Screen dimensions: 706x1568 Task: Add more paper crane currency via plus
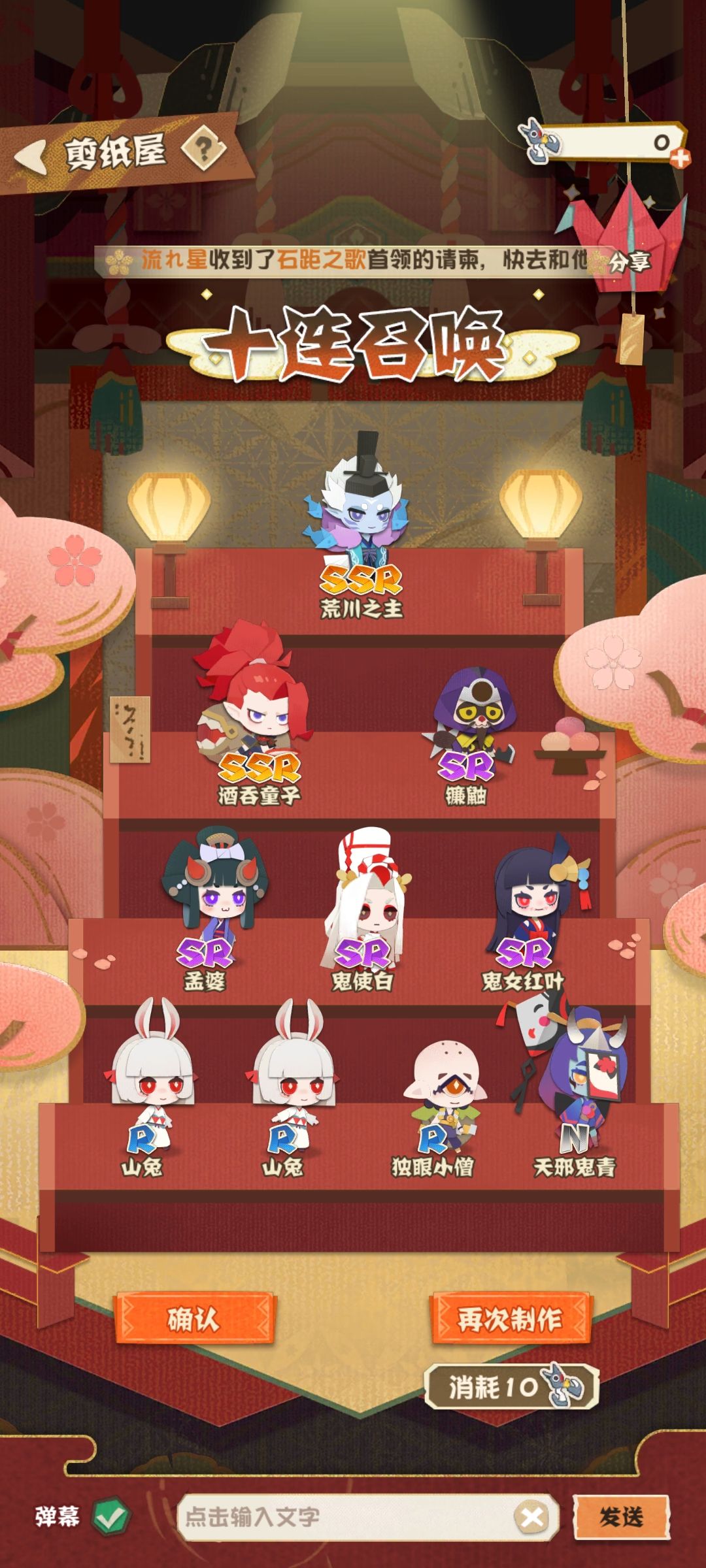click(x=680, y=158)
